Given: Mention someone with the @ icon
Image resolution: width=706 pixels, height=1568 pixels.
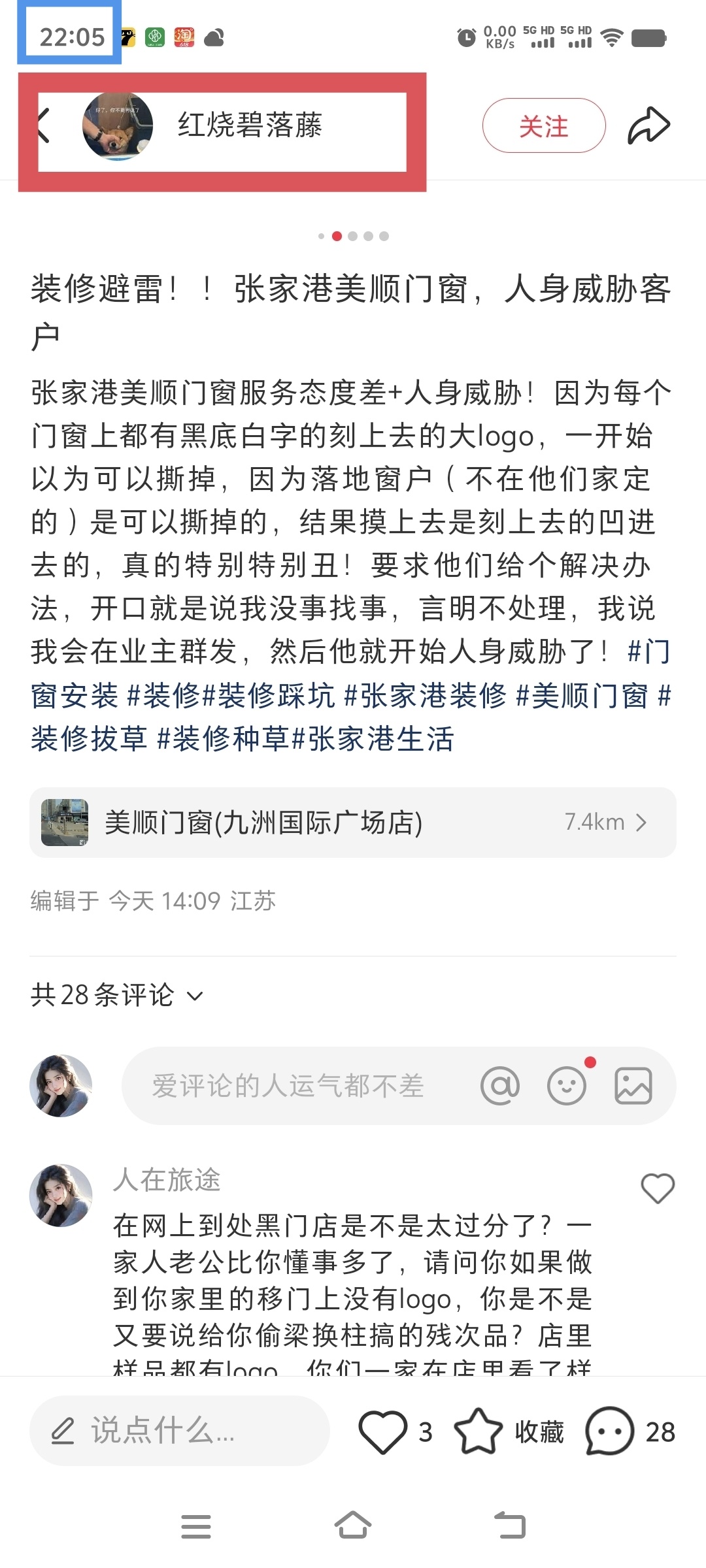Looking at the screenshot, I should pos(499,1086).
